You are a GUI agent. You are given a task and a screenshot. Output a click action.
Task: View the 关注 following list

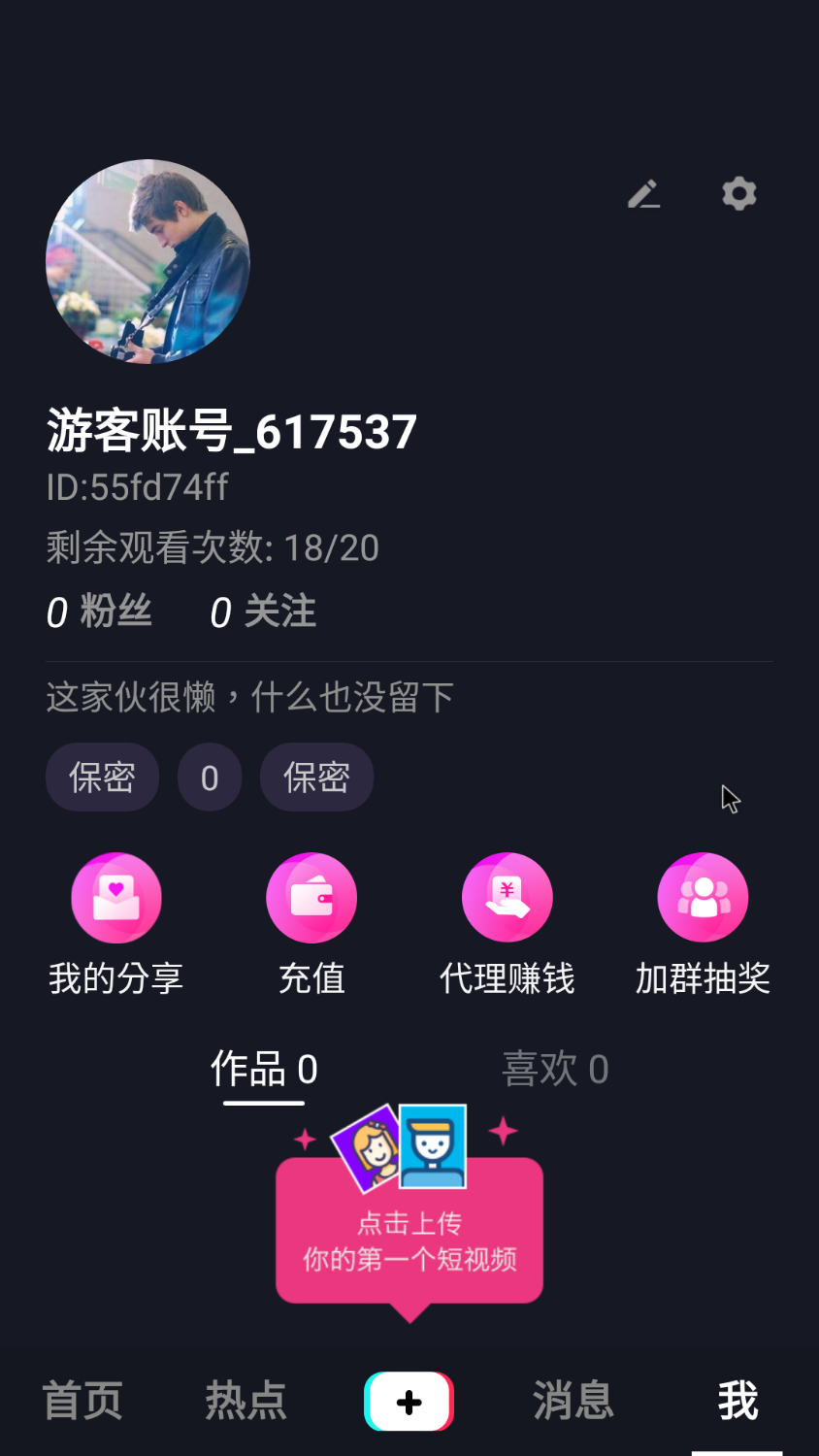pyautogui.click(x=263, y=612)
